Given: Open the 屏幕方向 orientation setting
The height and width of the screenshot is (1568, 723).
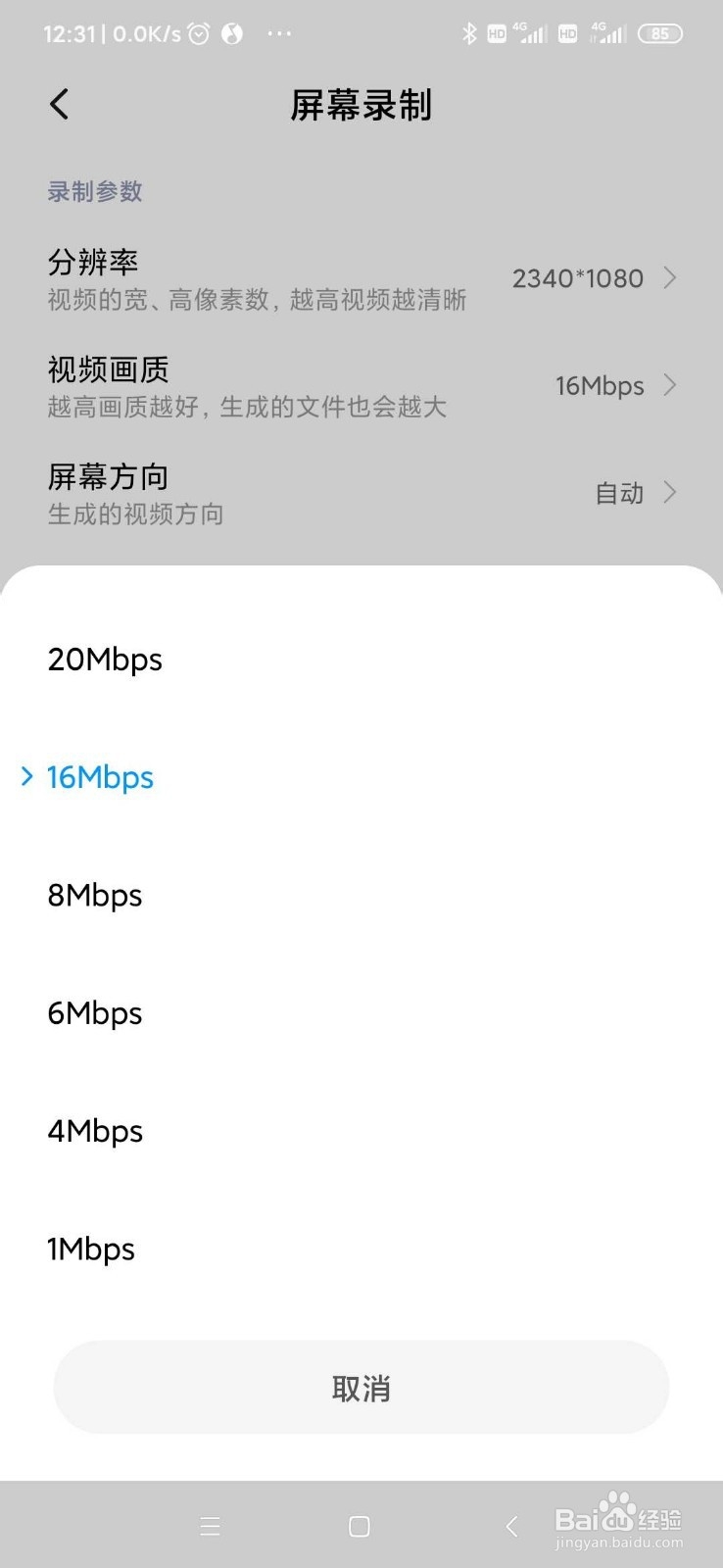Looking at the screenshot, I should pyautogui.click(x=361, y=493).
